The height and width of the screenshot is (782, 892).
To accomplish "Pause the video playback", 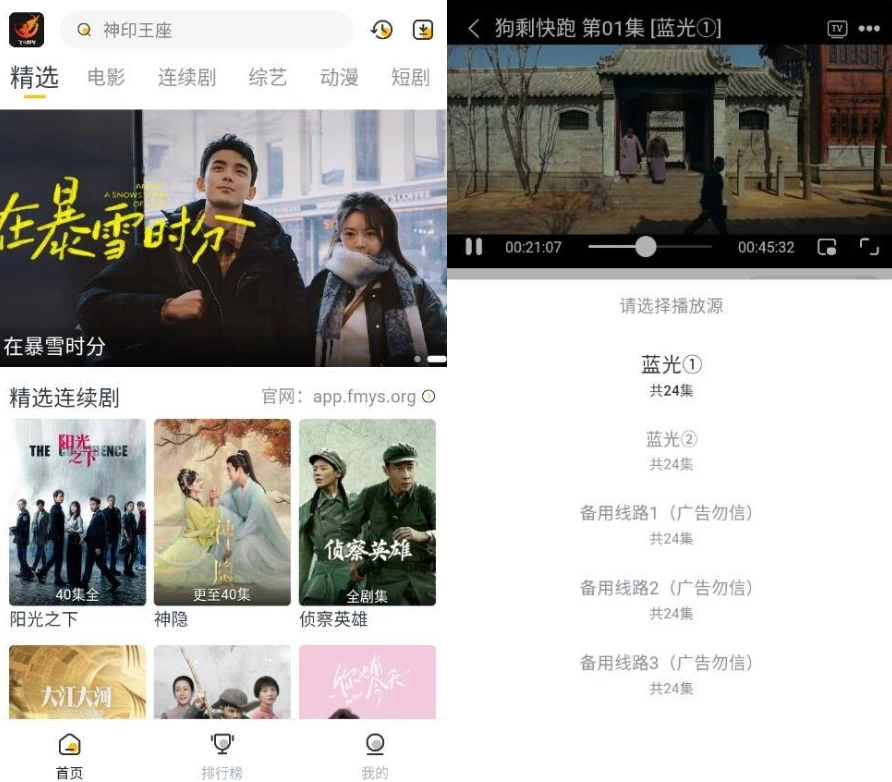I will [474, 246].
